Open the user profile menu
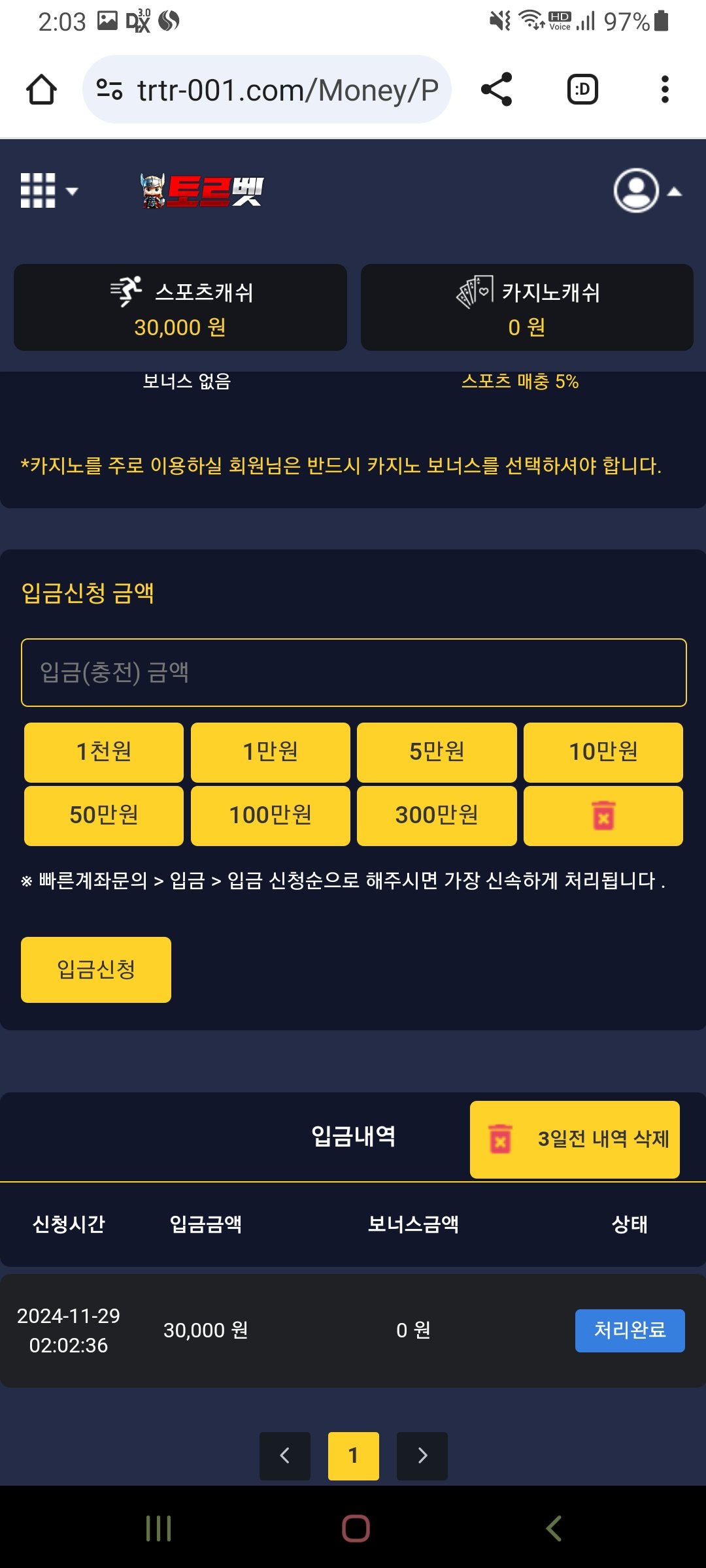The height and width of the screenshot is (1568, 706). point(647,191)
